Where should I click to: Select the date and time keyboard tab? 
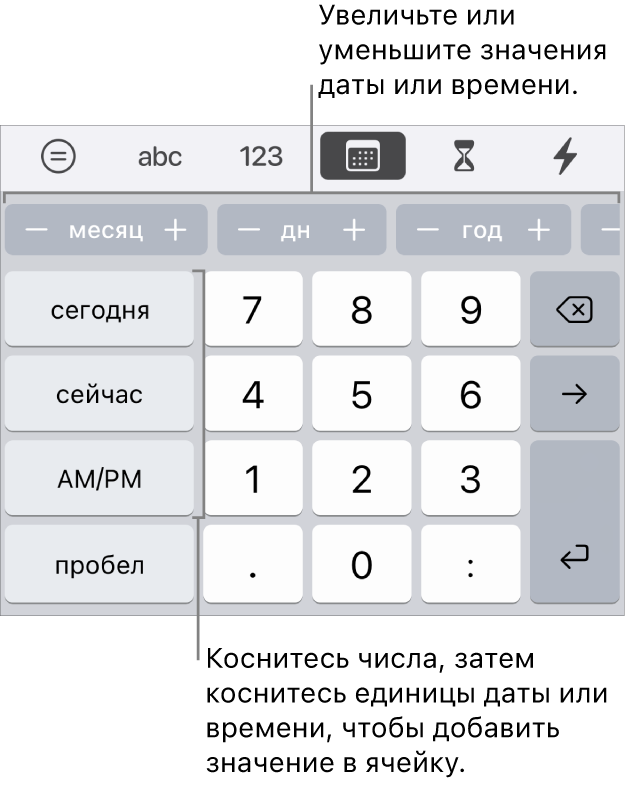coord(363,156)
